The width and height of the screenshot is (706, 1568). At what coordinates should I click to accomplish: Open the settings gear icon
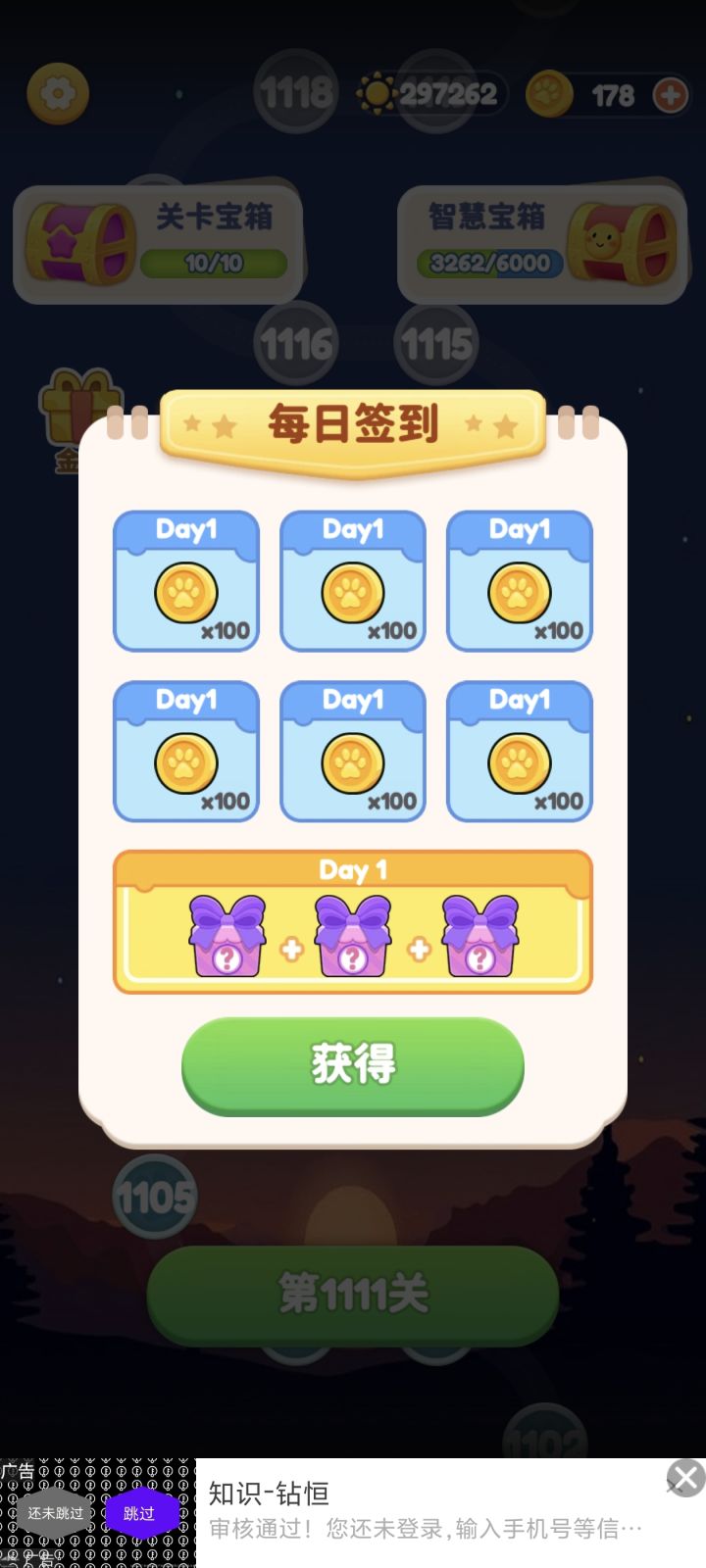pyautogui.click(x=57, y=93)
